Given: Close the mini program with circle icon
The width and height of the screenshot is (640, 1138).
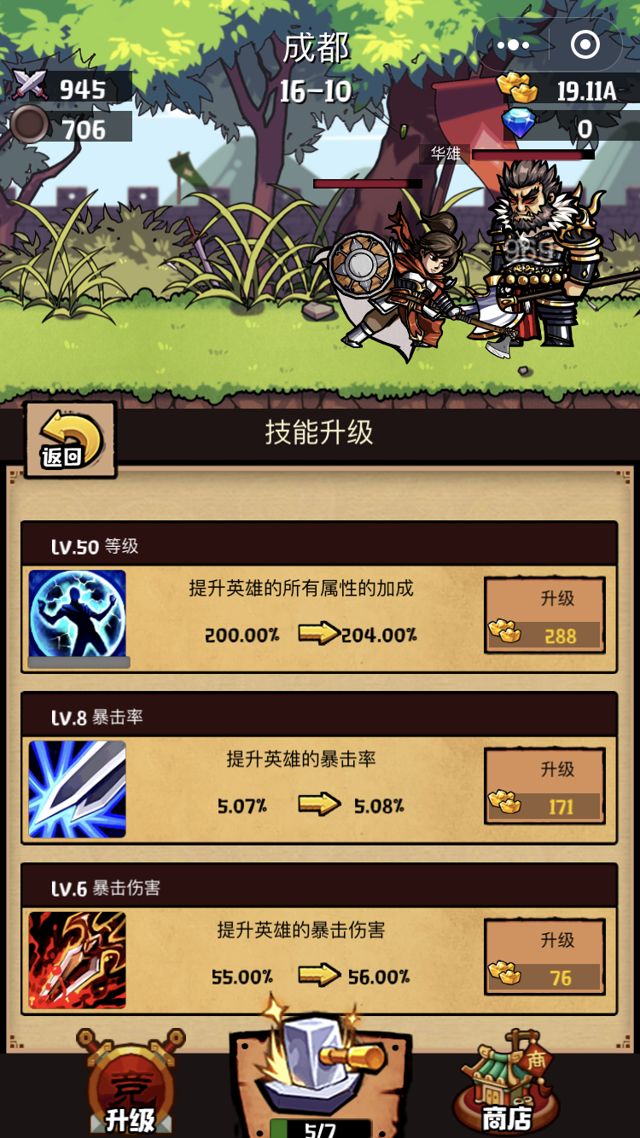Looking at the screenshot, I should pyautogui.click(x=585, y=45).
